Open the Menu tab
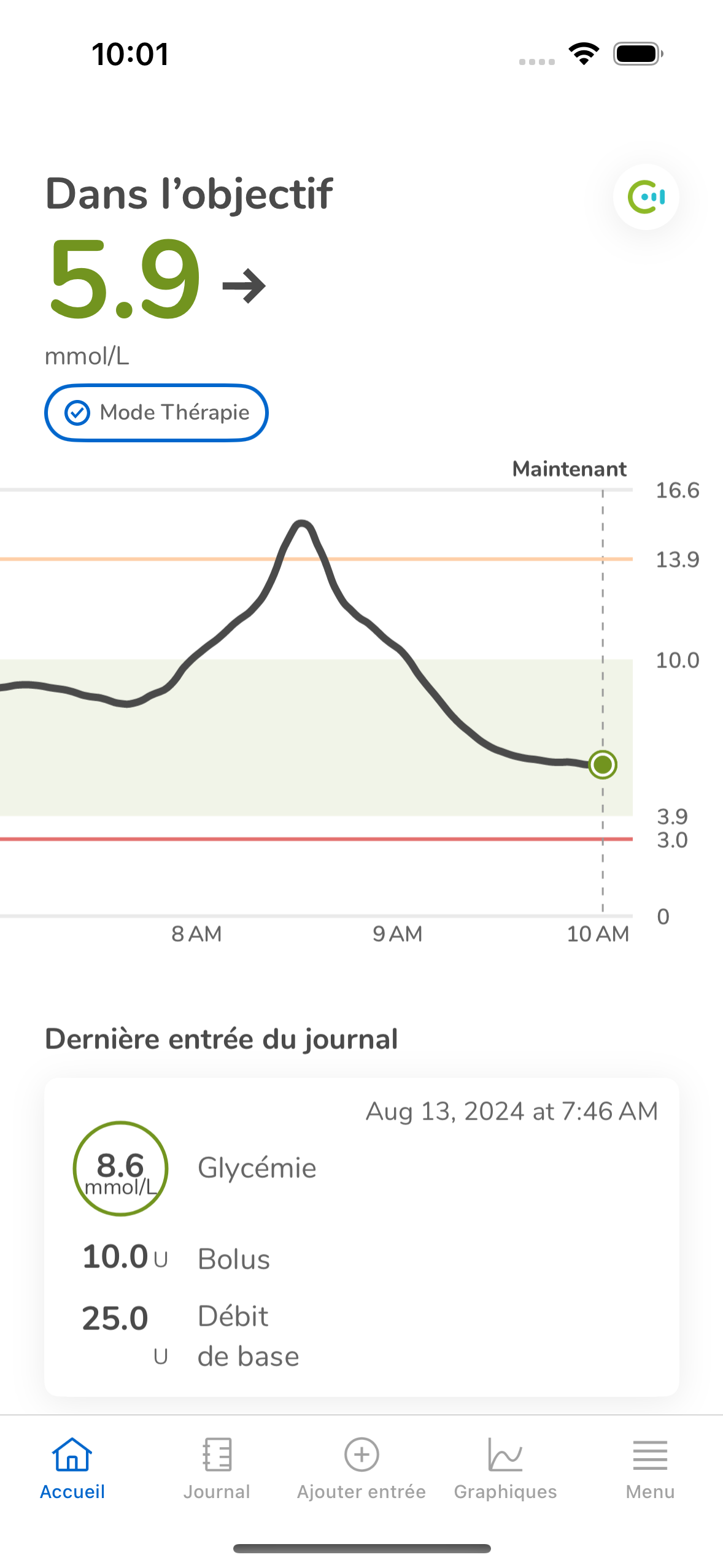This screenshot has width=723, height=1568. point(649,1468)
